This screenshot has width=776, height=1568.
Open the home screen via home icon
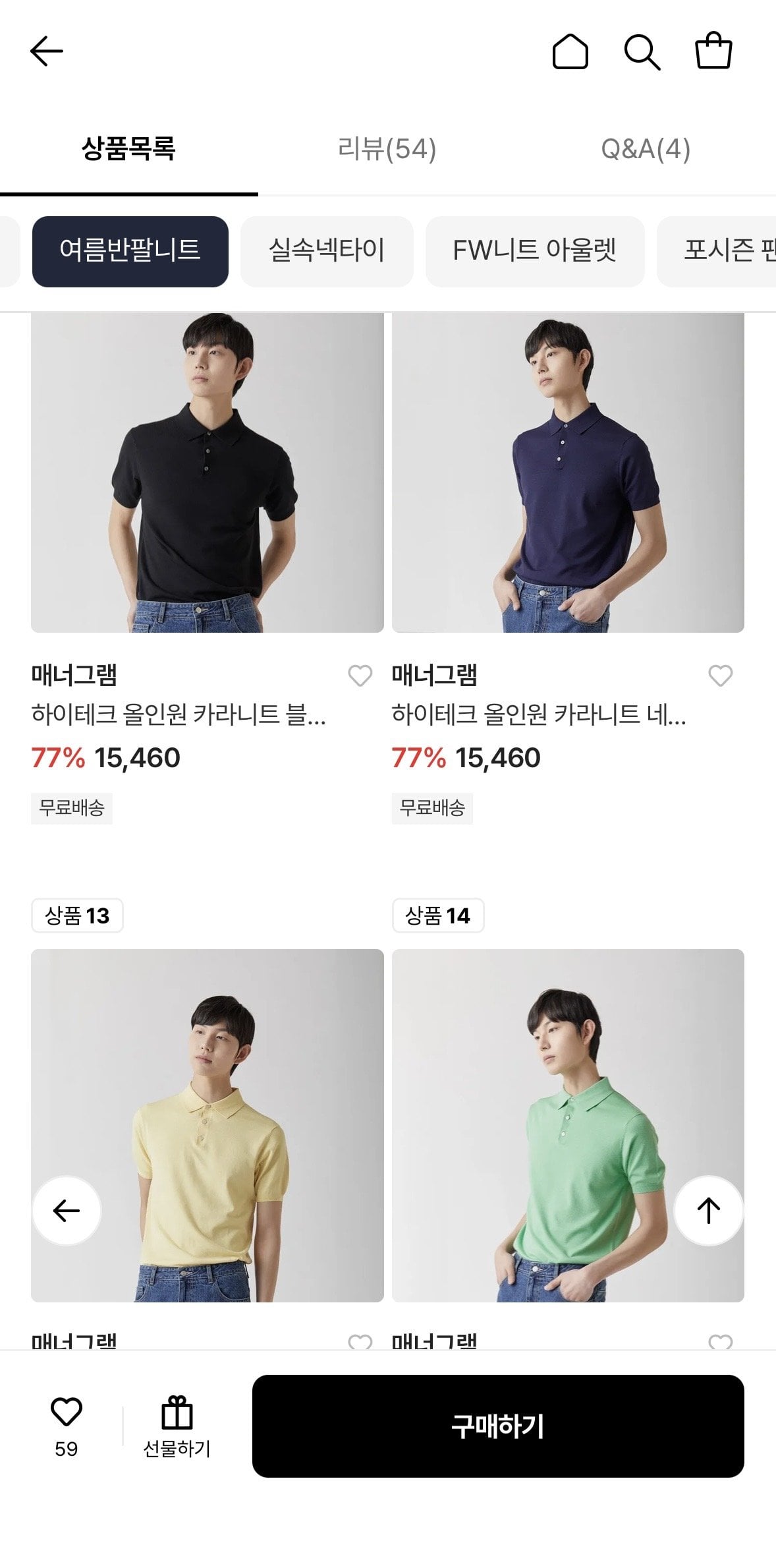tap(570, 52)
